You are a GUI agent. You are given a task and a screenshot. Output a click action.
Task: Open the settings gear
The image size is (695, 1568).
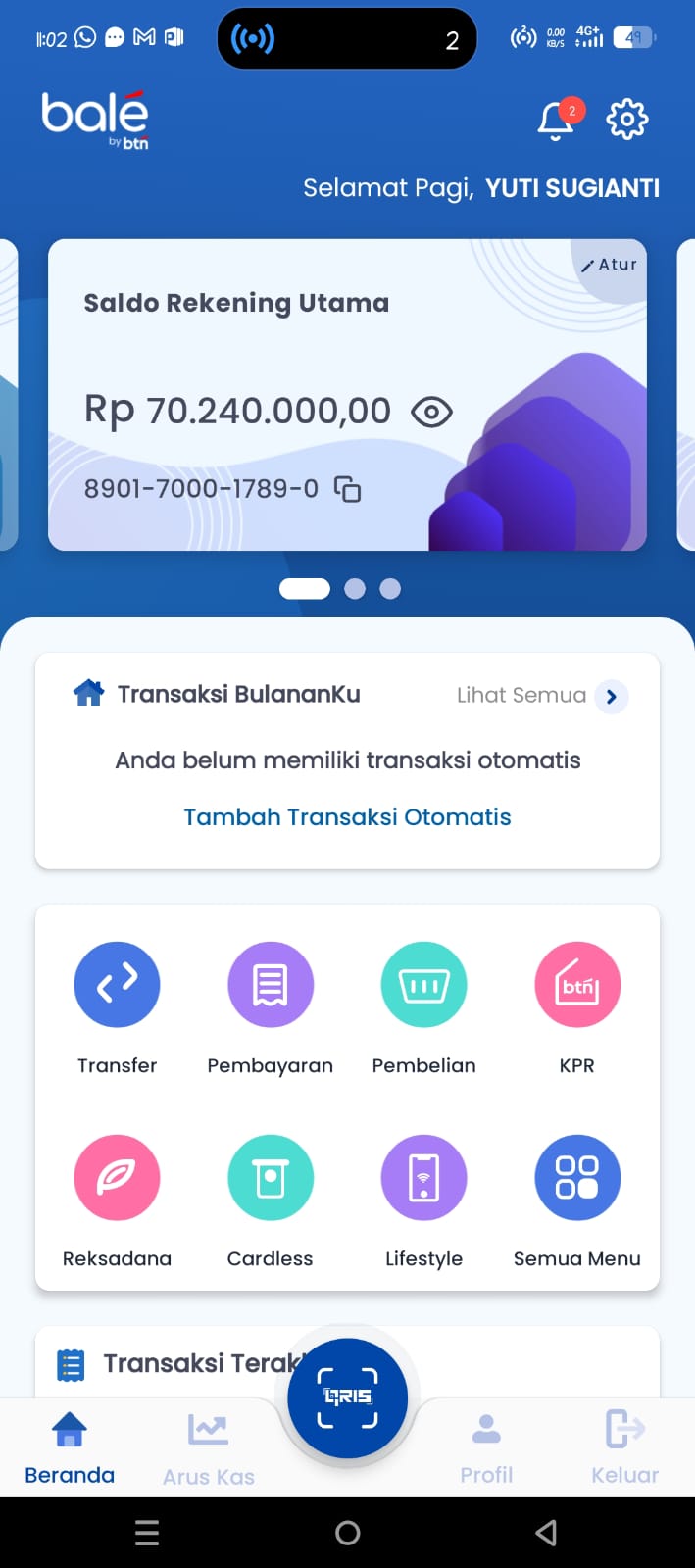627,120
